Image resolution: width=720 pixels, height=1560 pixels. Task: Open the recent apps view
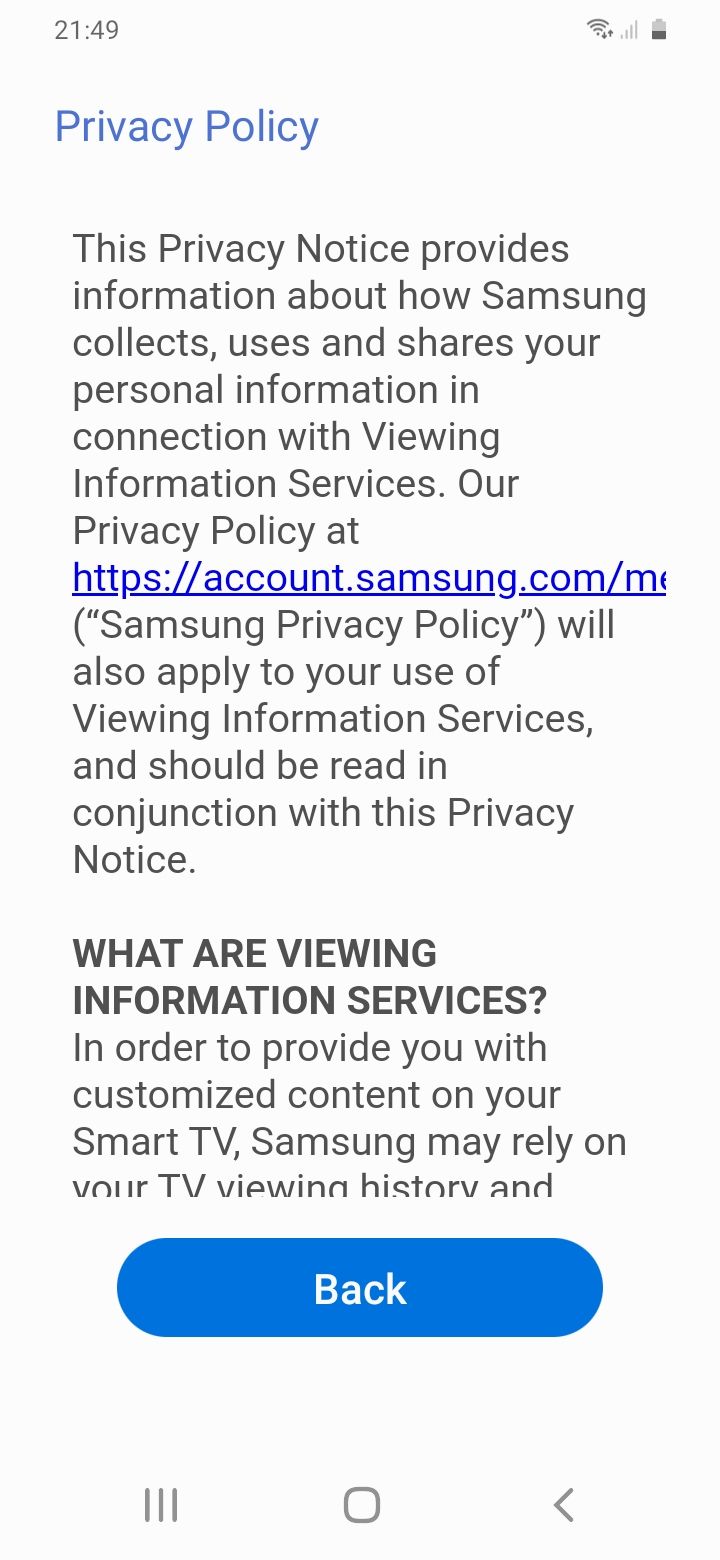[x=160, y=1505]
